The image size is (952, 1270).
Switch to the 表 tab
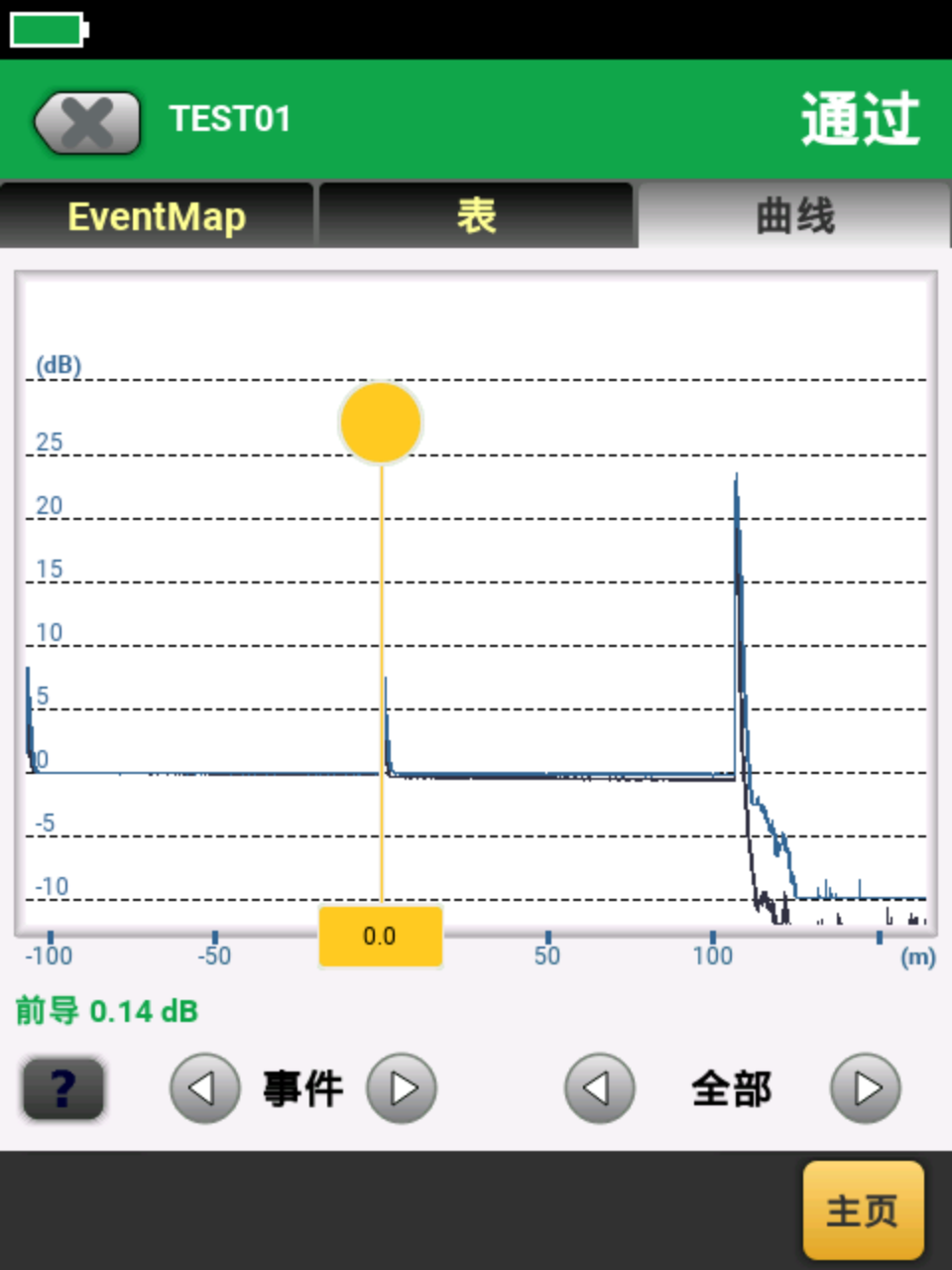click(475, 215)
